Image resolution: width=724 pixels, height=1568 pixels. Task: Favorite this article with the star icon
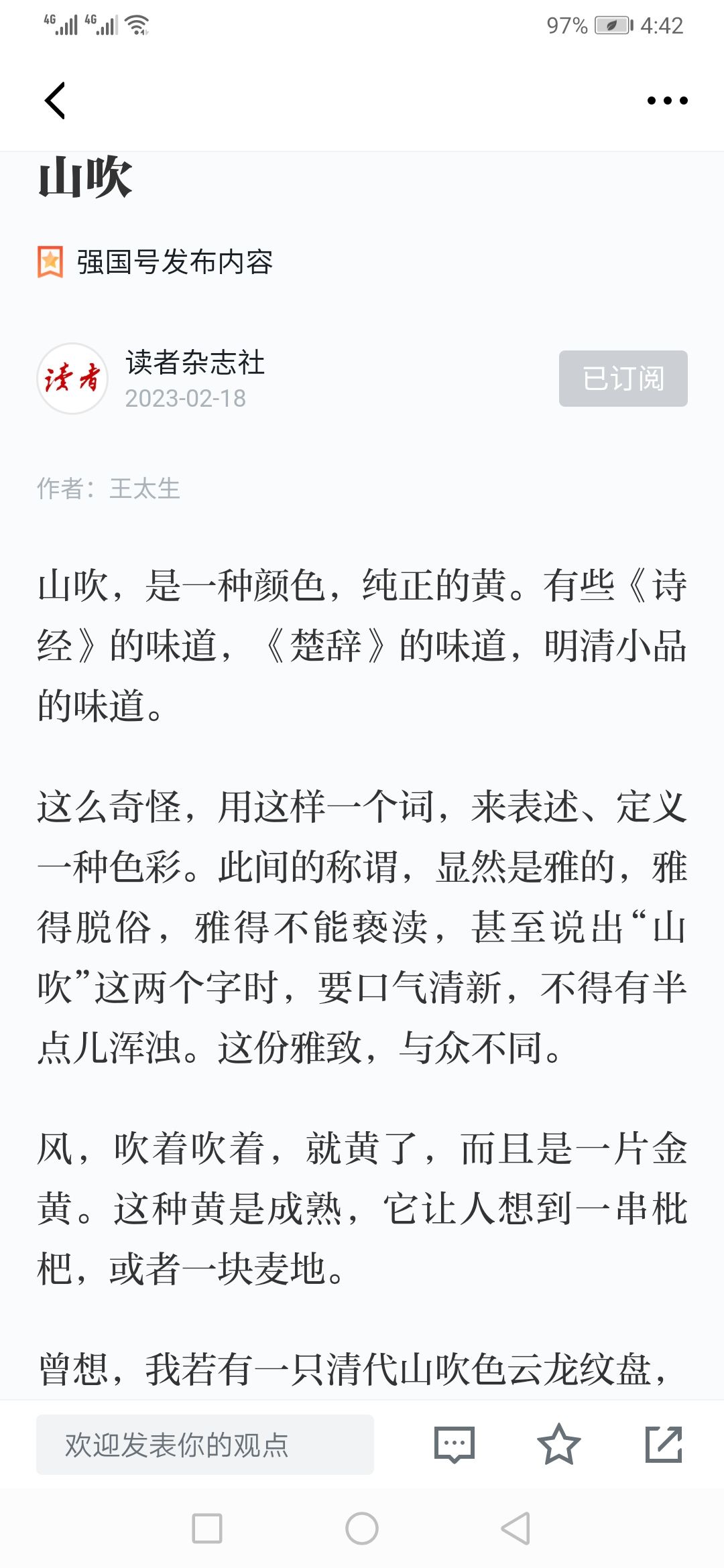(558, 1444)
